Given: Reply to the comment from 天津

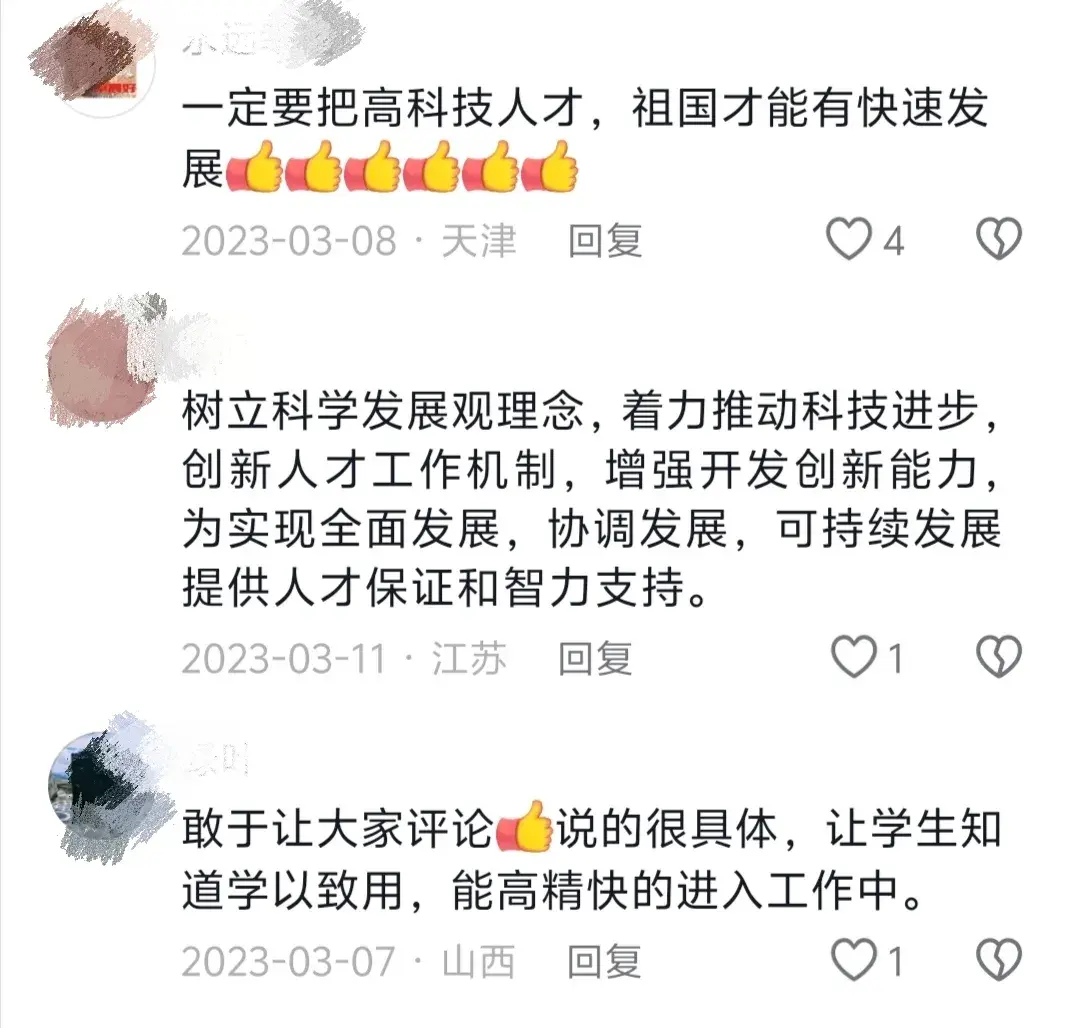Looking at the screenshot, I should [604, 241].
